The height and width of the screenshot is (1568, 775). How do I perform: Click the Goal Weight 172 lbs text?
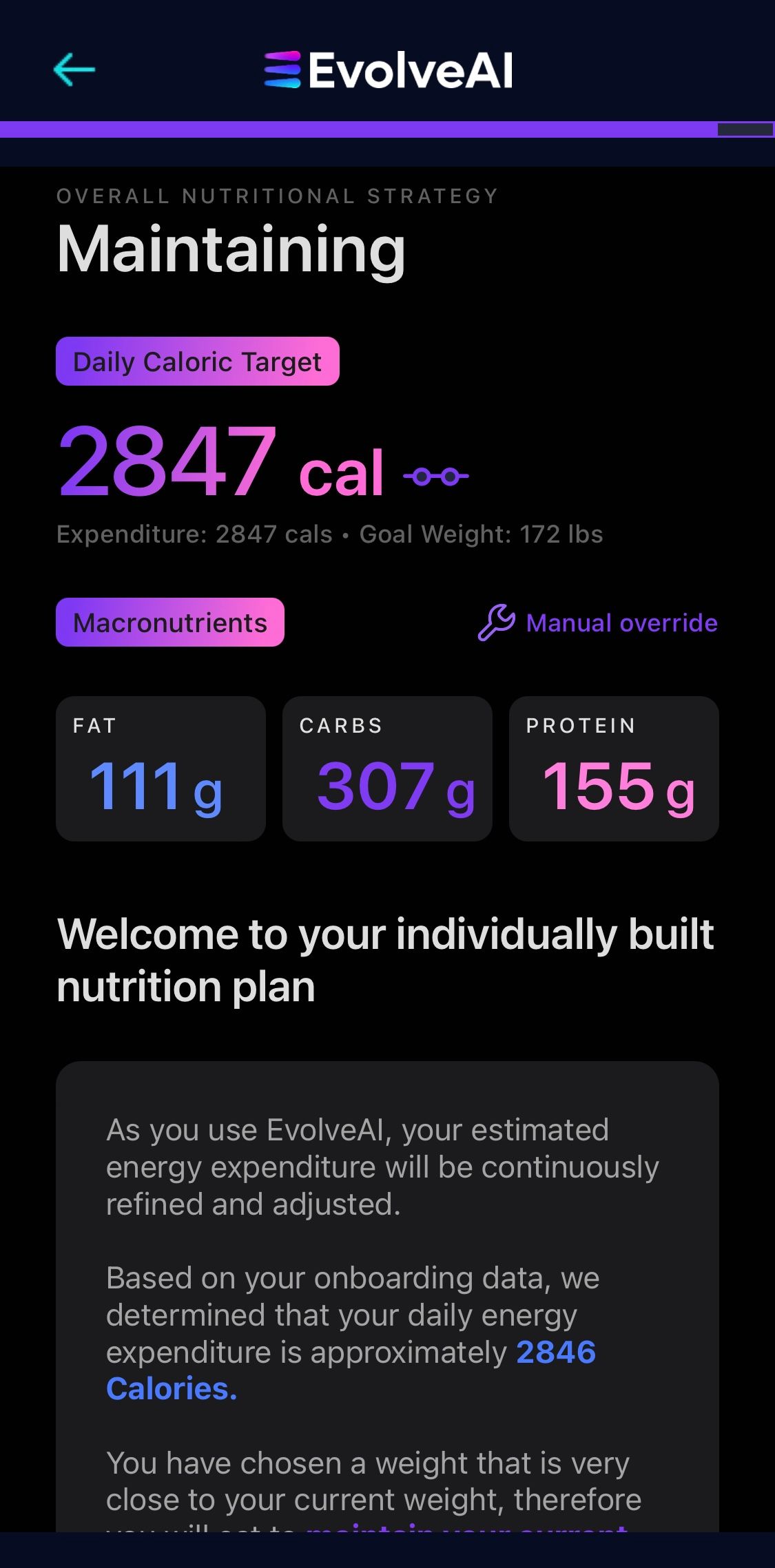pyautogui.click(x=482, y=534)
